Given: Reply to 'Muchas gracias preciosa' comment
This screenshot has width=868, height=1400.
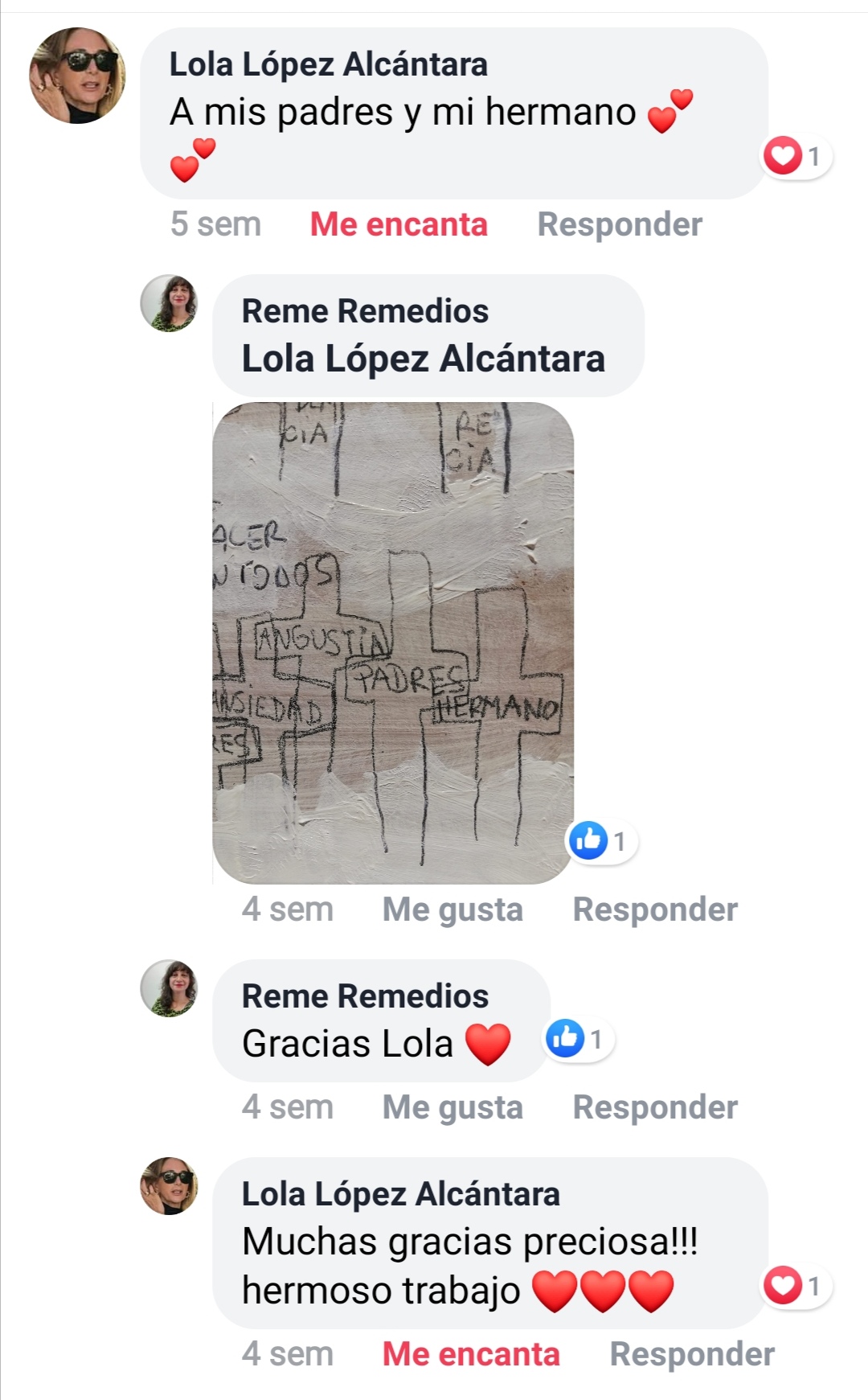Looking at the screenshot, I should [692, 1354].
